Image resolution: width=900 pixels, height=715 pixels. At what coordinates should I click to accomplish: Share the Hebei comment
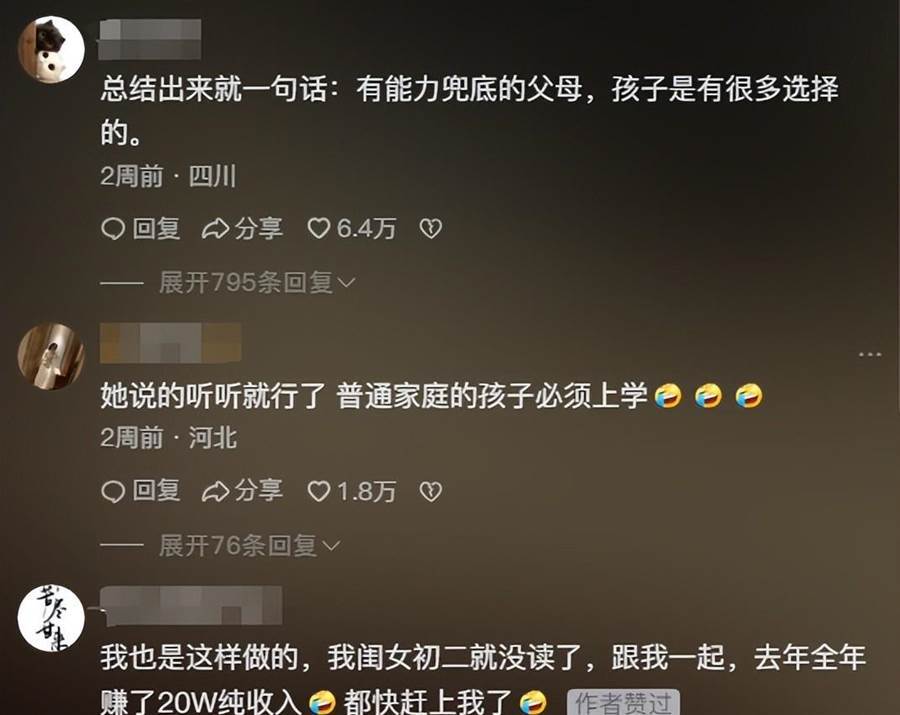[x=242, y=491]
